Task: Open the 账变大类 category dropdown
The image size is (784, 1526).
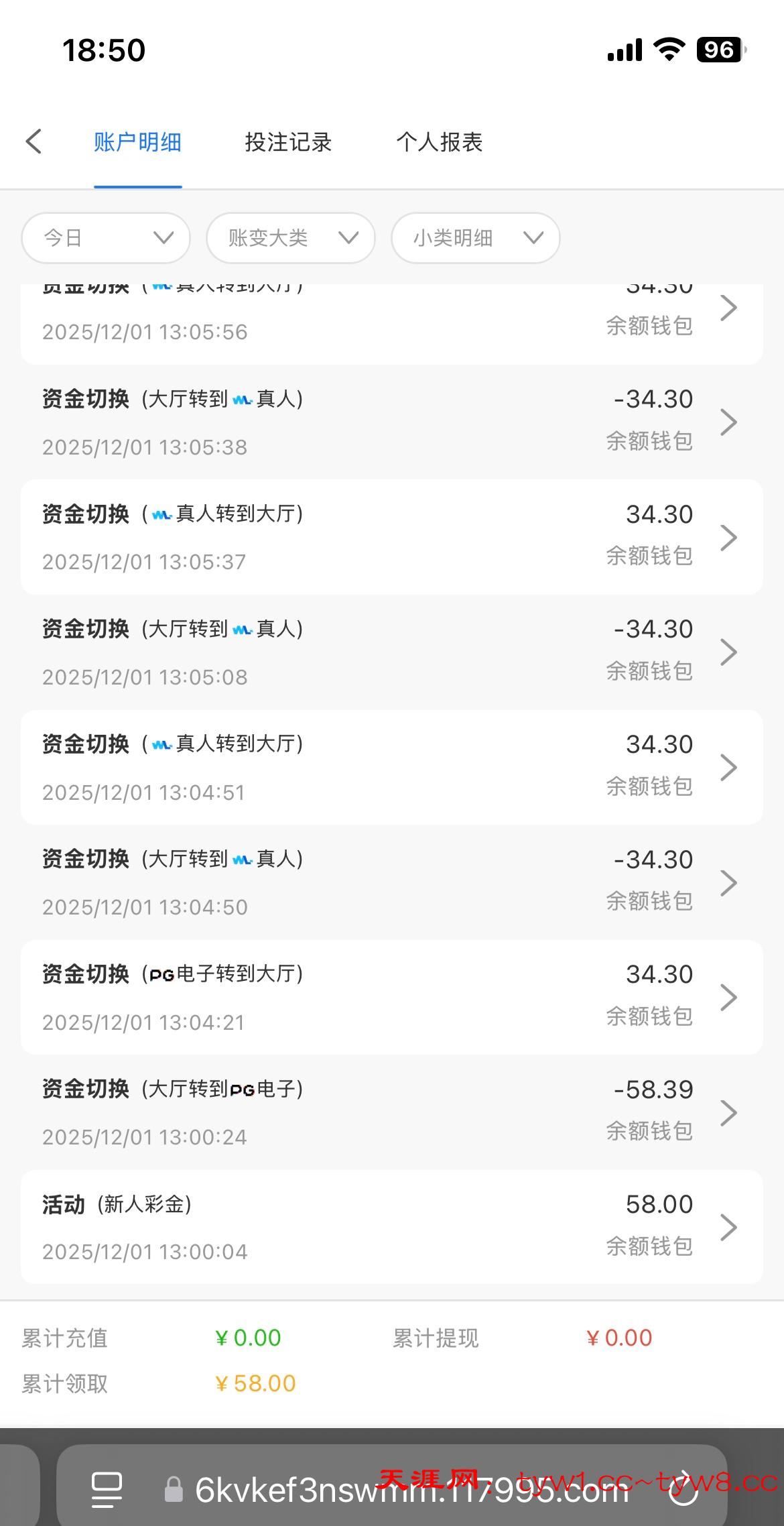Action: 291,238
